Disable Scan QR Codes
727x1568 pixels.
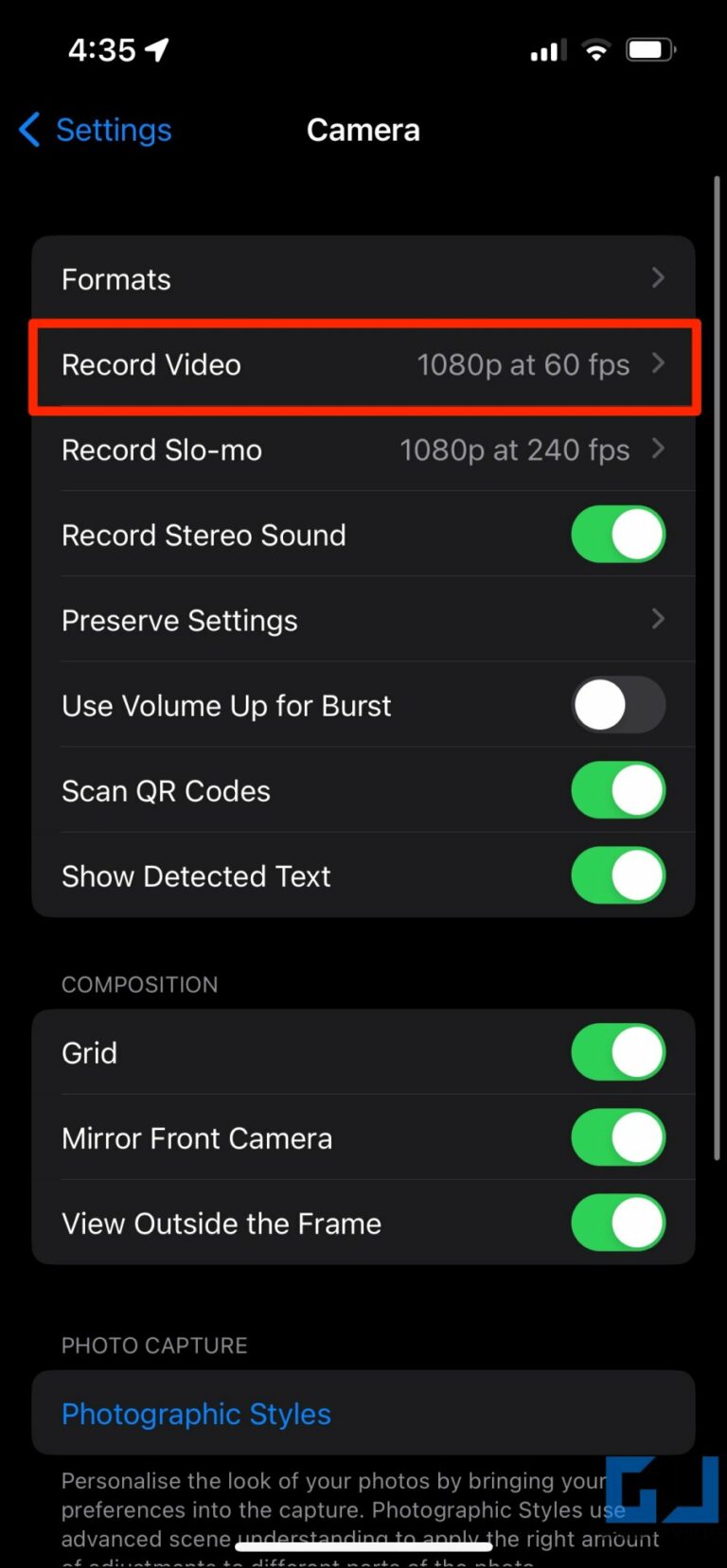click(x=617, y=790)
